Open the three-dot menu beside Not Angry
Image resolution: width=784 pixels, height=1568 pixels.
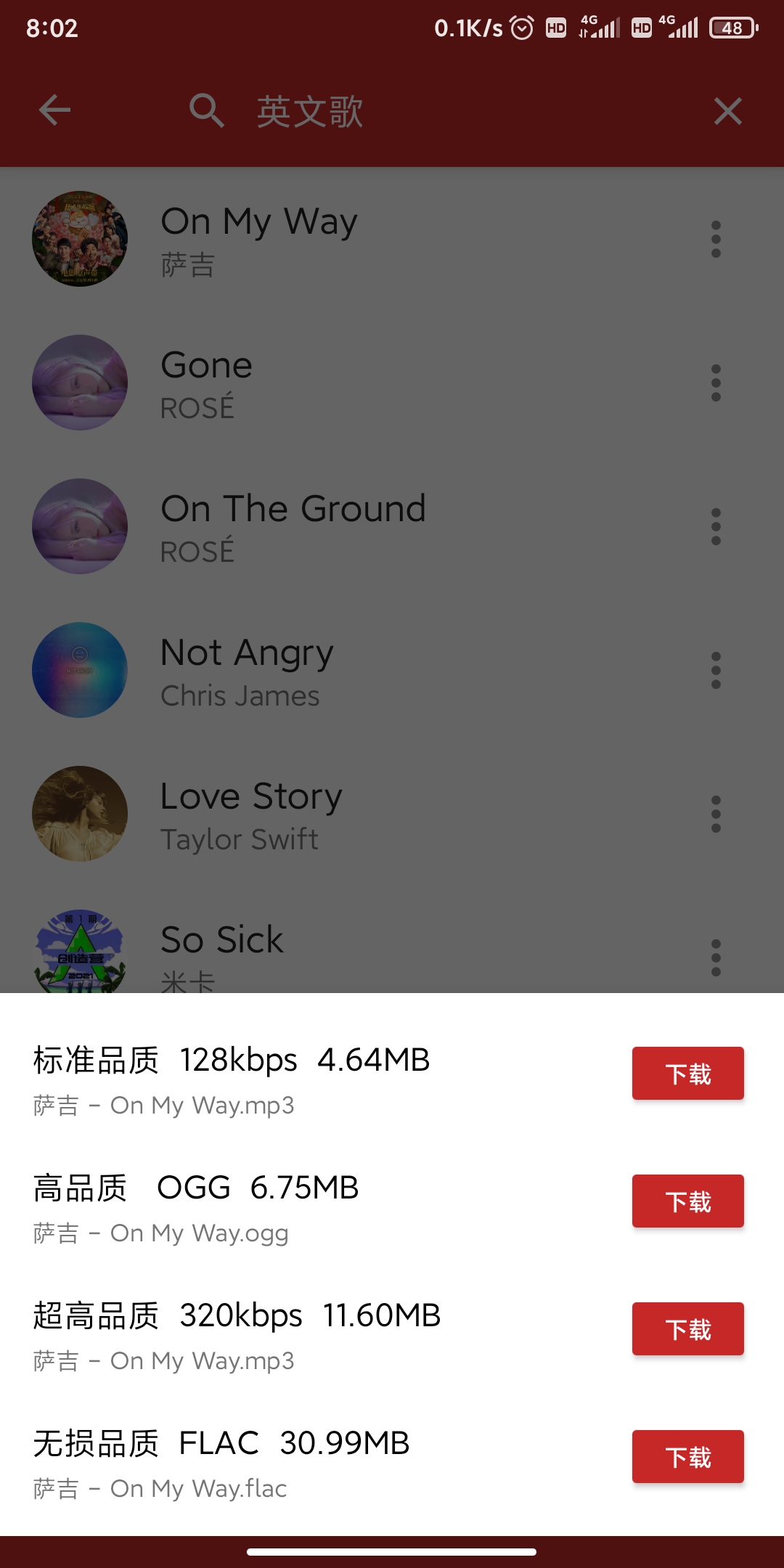(715, 671)
